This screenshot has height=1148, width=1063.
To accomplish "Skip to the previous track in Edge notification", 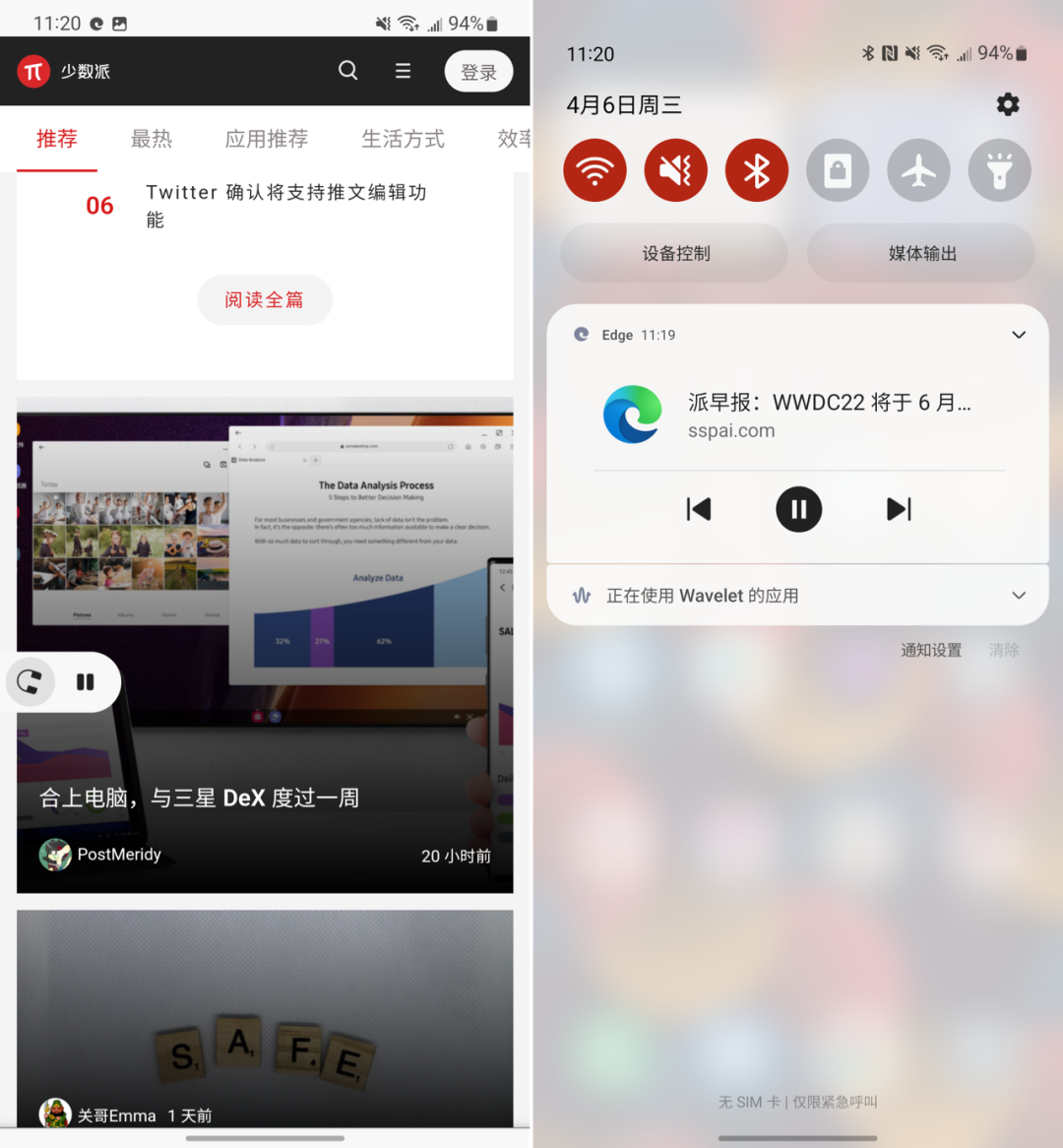I will pos(699,509).
